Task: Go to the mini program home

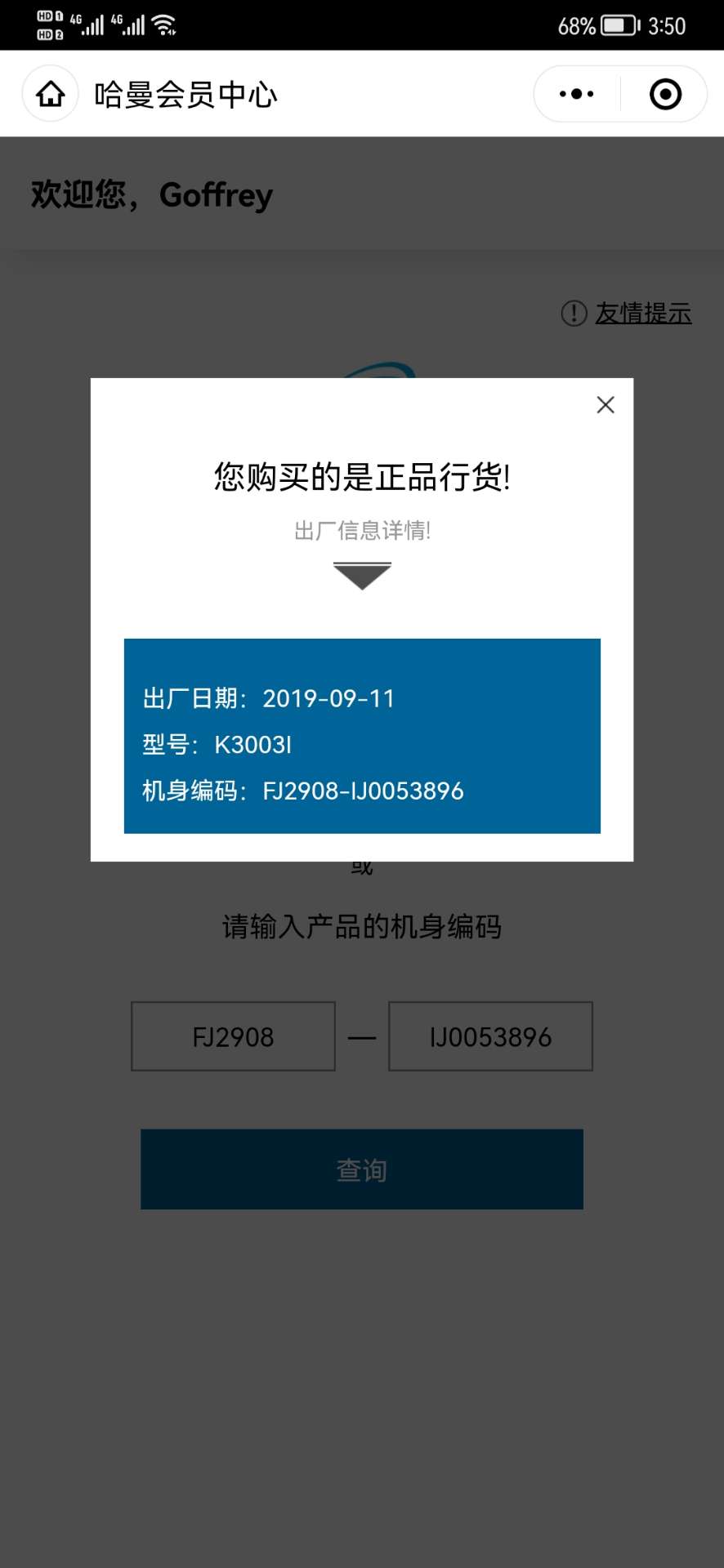Action: click(x=51, y=95)
